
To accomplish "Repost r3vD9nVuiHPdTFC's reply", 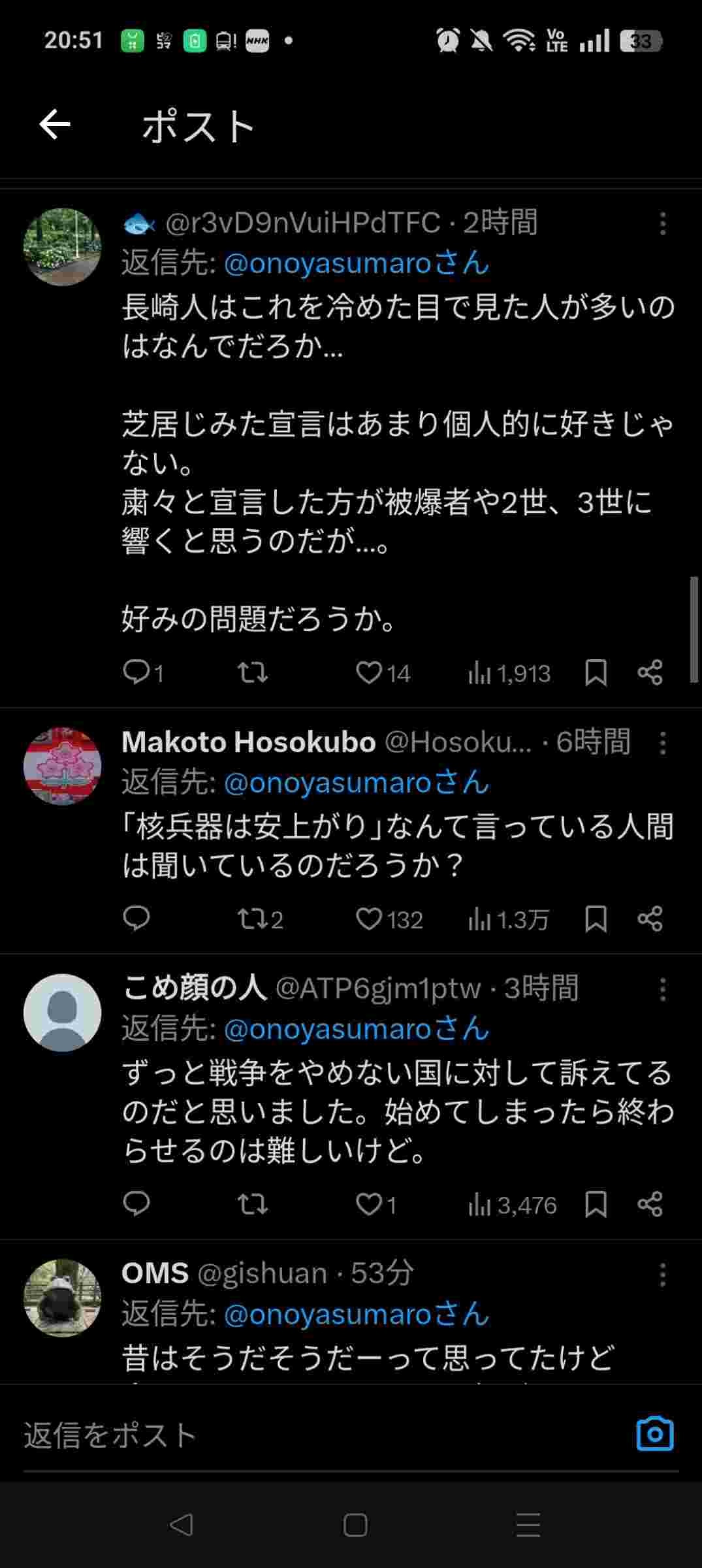I will pos(252,672).
